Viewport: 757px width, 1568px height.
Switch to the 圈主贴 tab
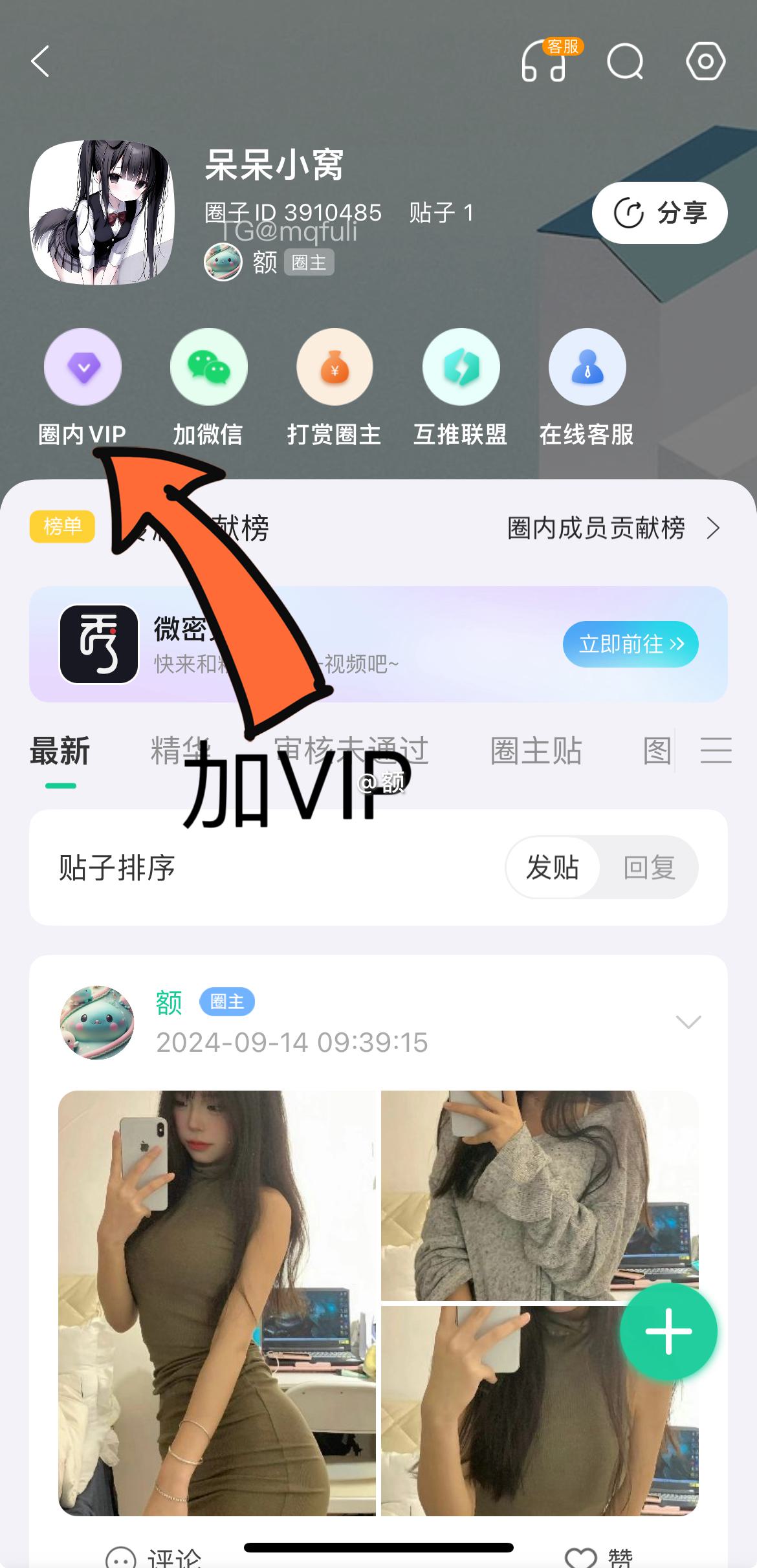[536, 751]
